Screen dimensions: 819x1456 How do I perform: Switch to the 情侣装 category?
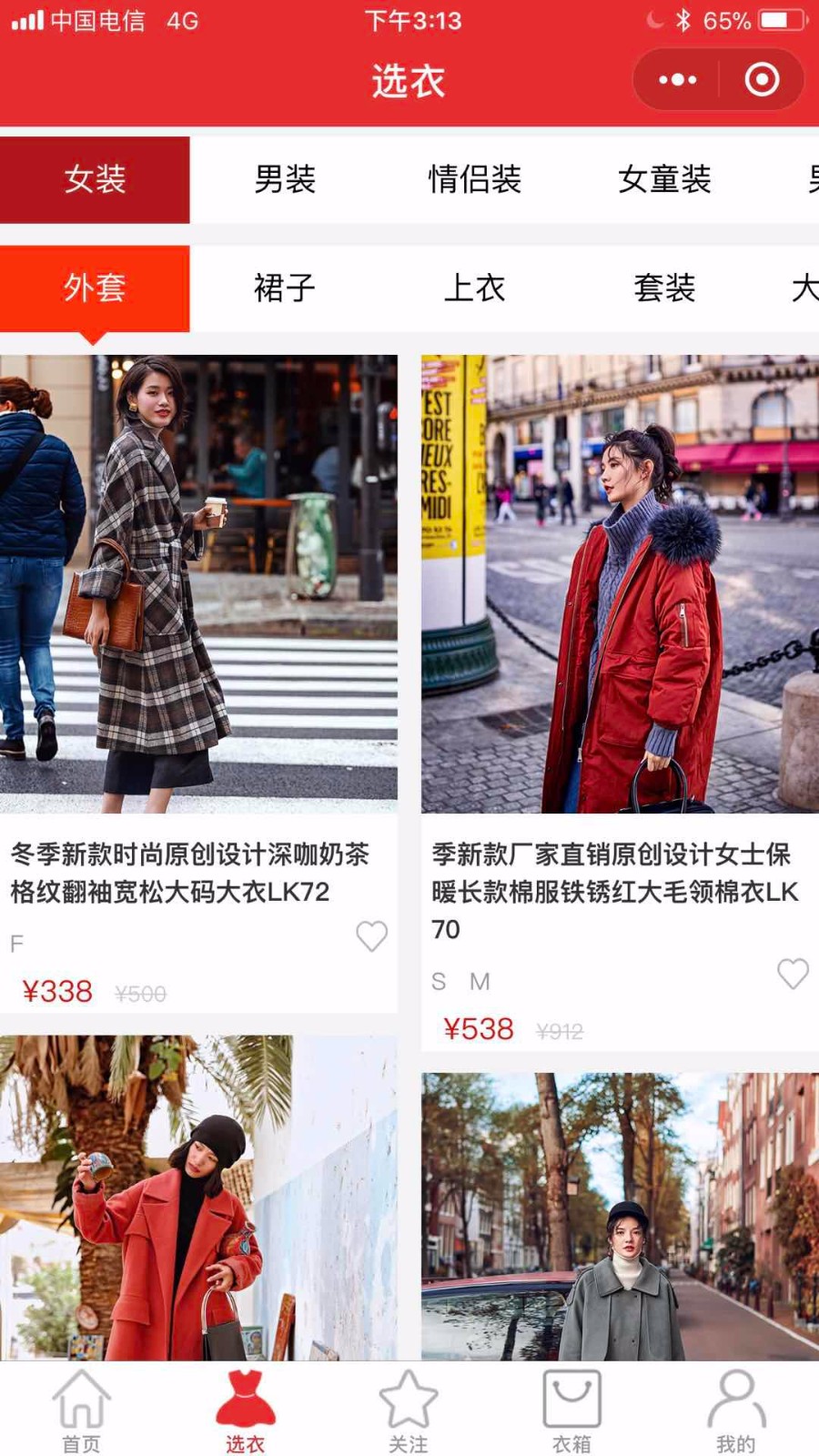(475, 179)
